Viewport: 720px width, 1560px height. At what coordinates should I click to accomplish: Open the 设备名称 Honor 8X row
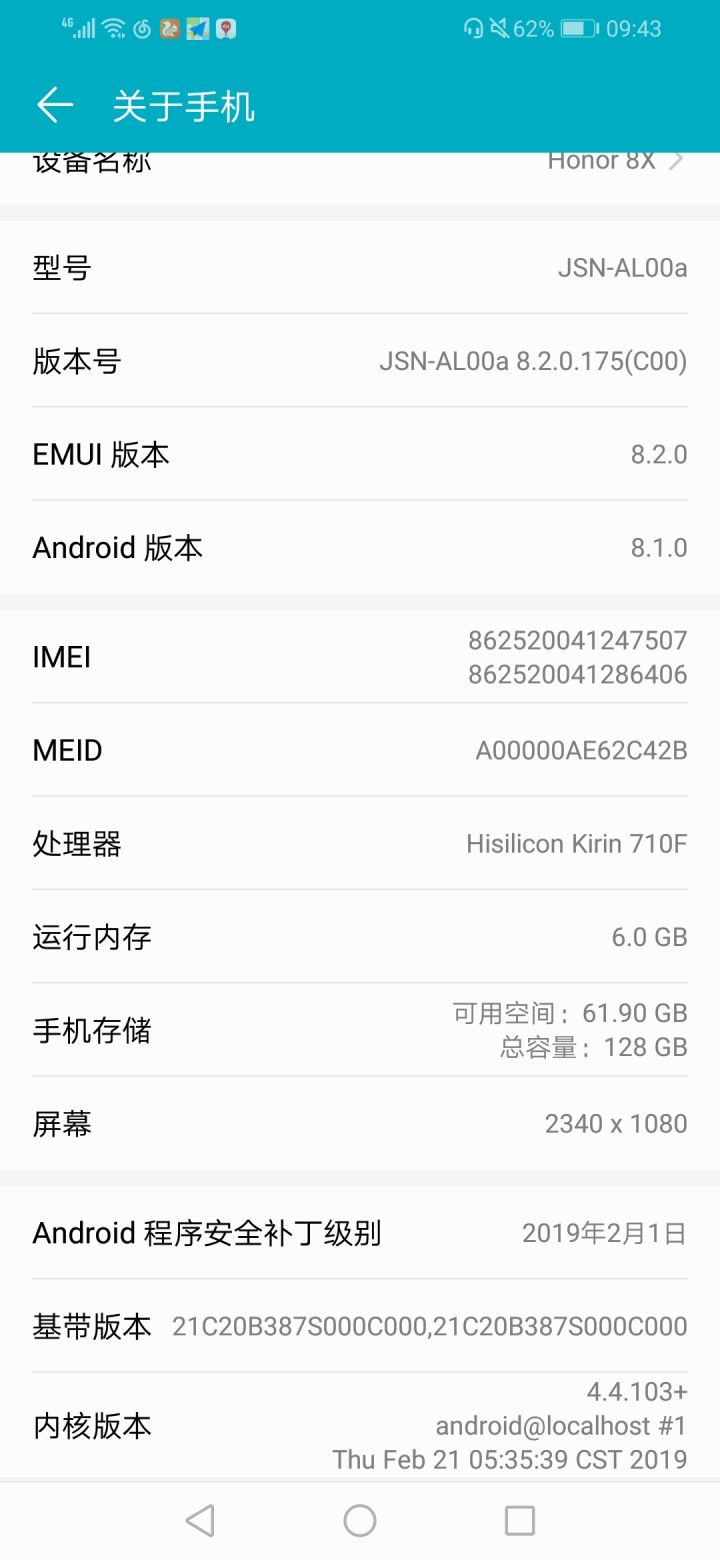click(360, 178)
